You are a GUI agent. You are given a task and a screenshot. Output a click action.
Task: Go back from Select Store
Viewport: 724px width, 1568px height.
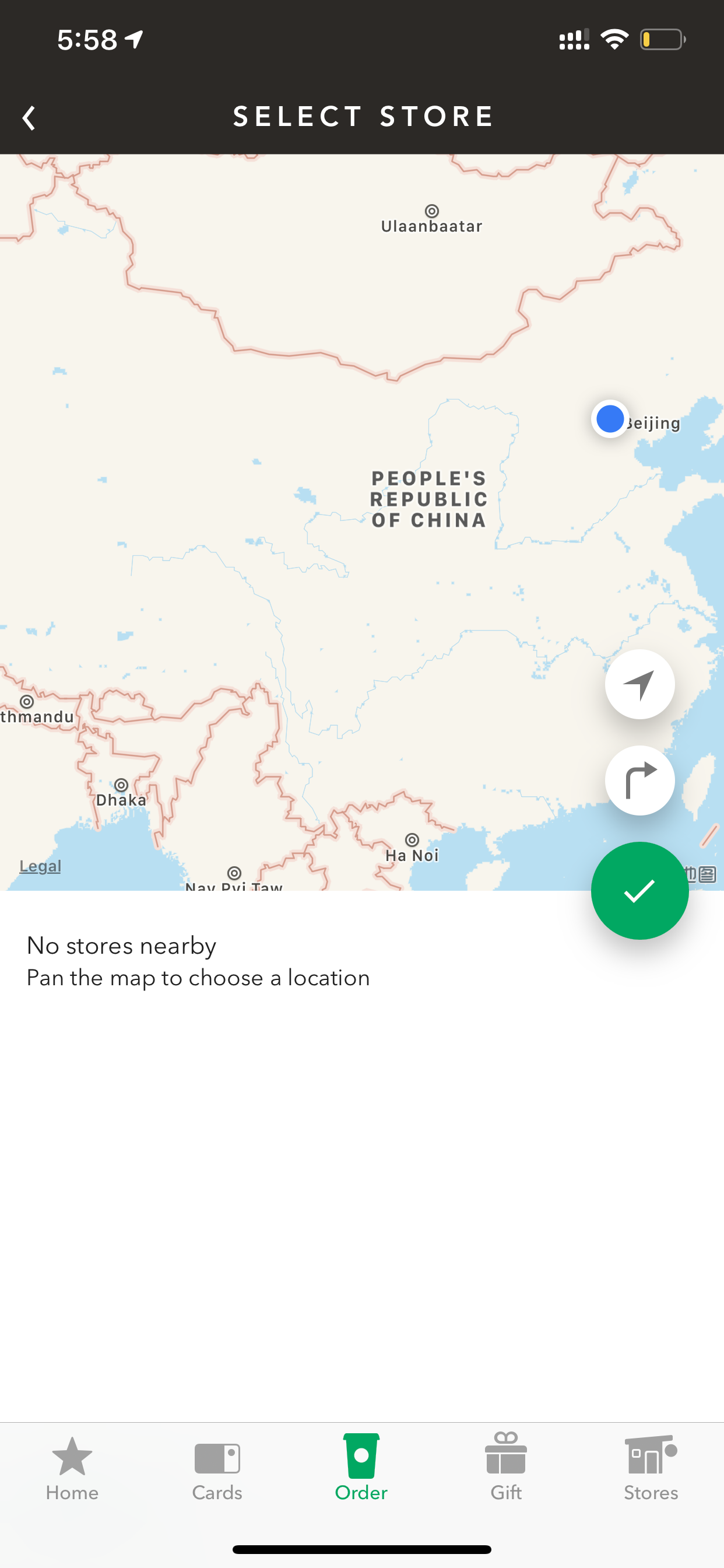(29, 117)
